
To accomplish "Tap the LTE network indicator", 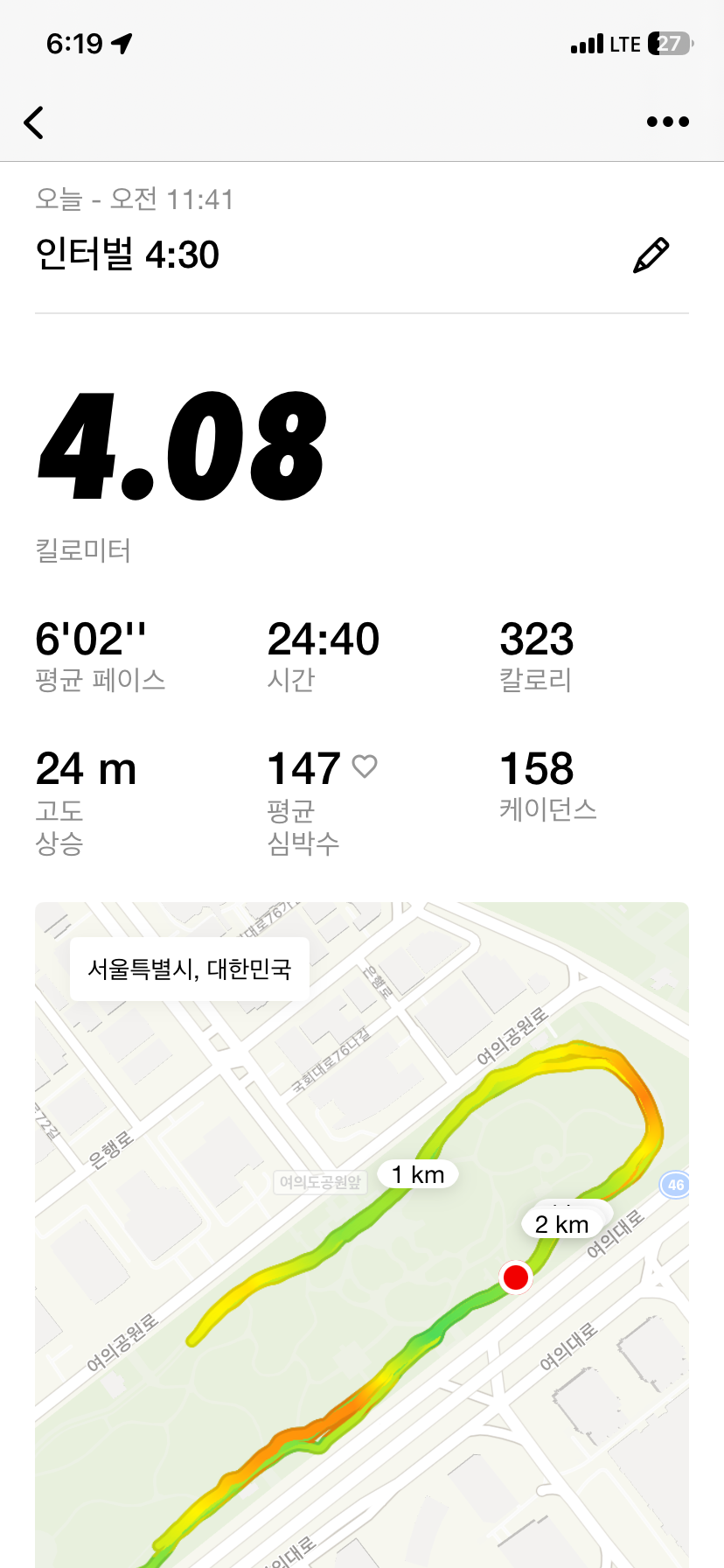I will click(x=626, y=43).
